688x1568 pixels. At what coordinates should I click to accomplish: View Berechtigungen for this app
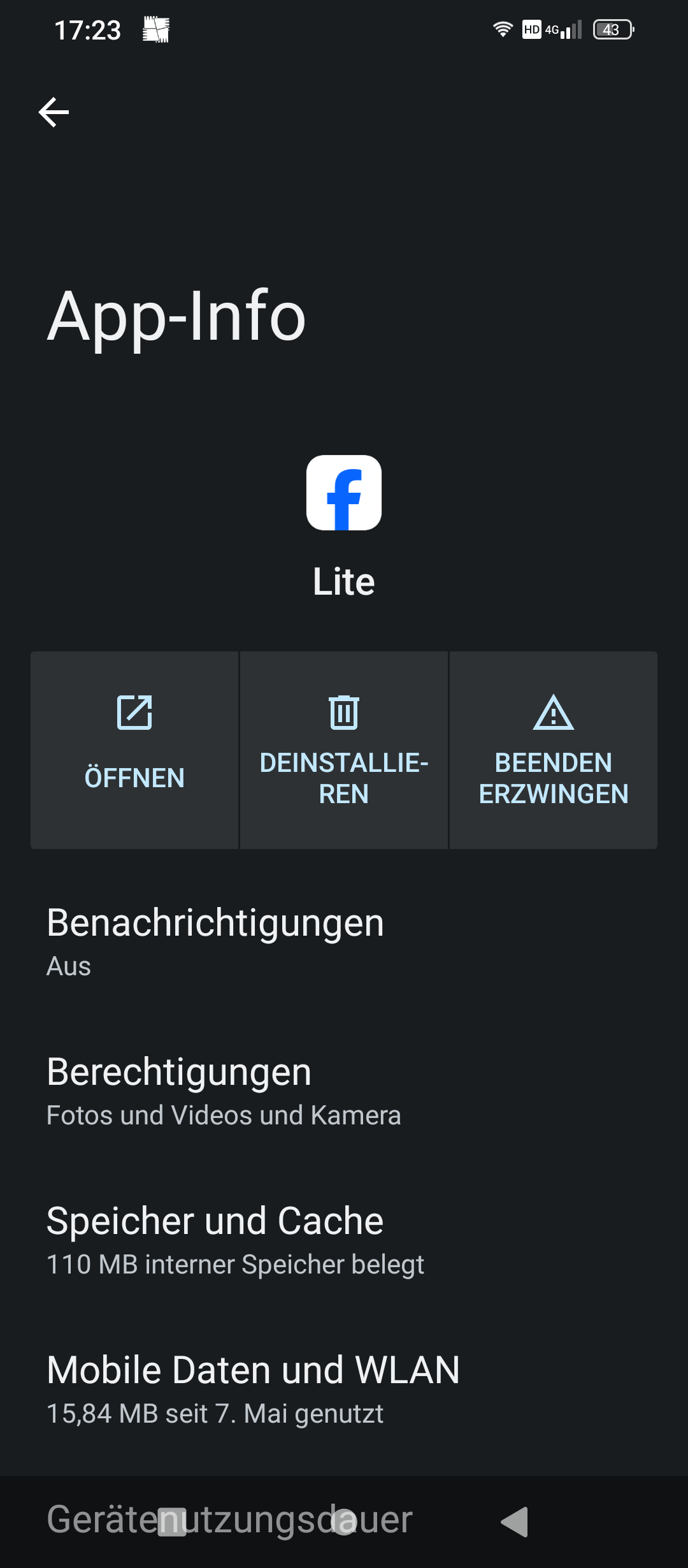click(223, 1090)
